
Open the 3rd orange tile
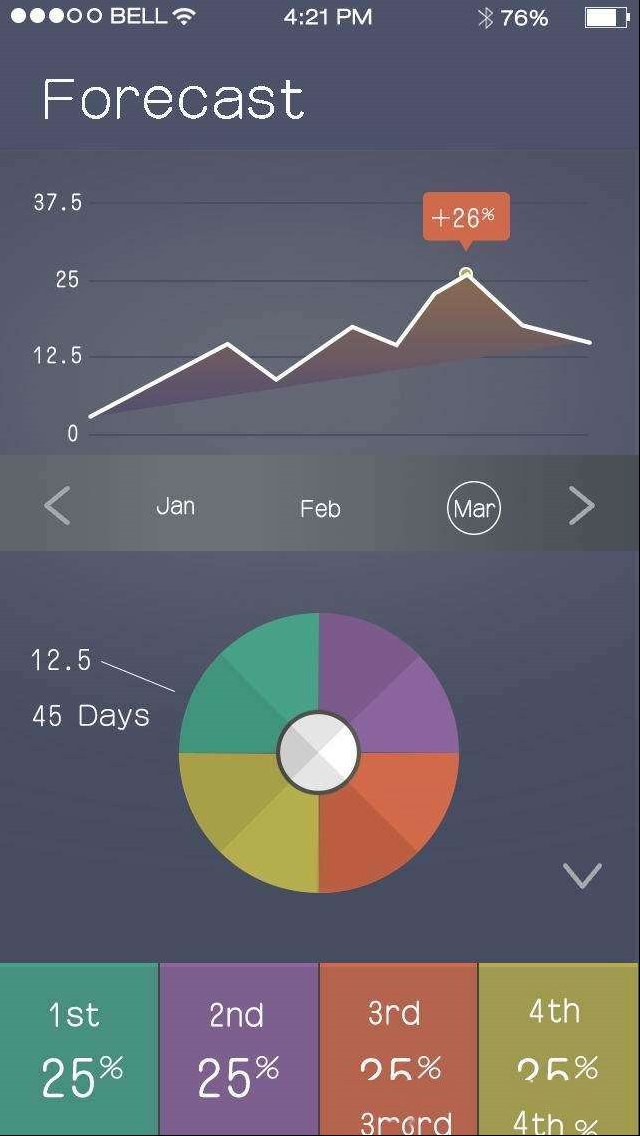(399, 1049)
